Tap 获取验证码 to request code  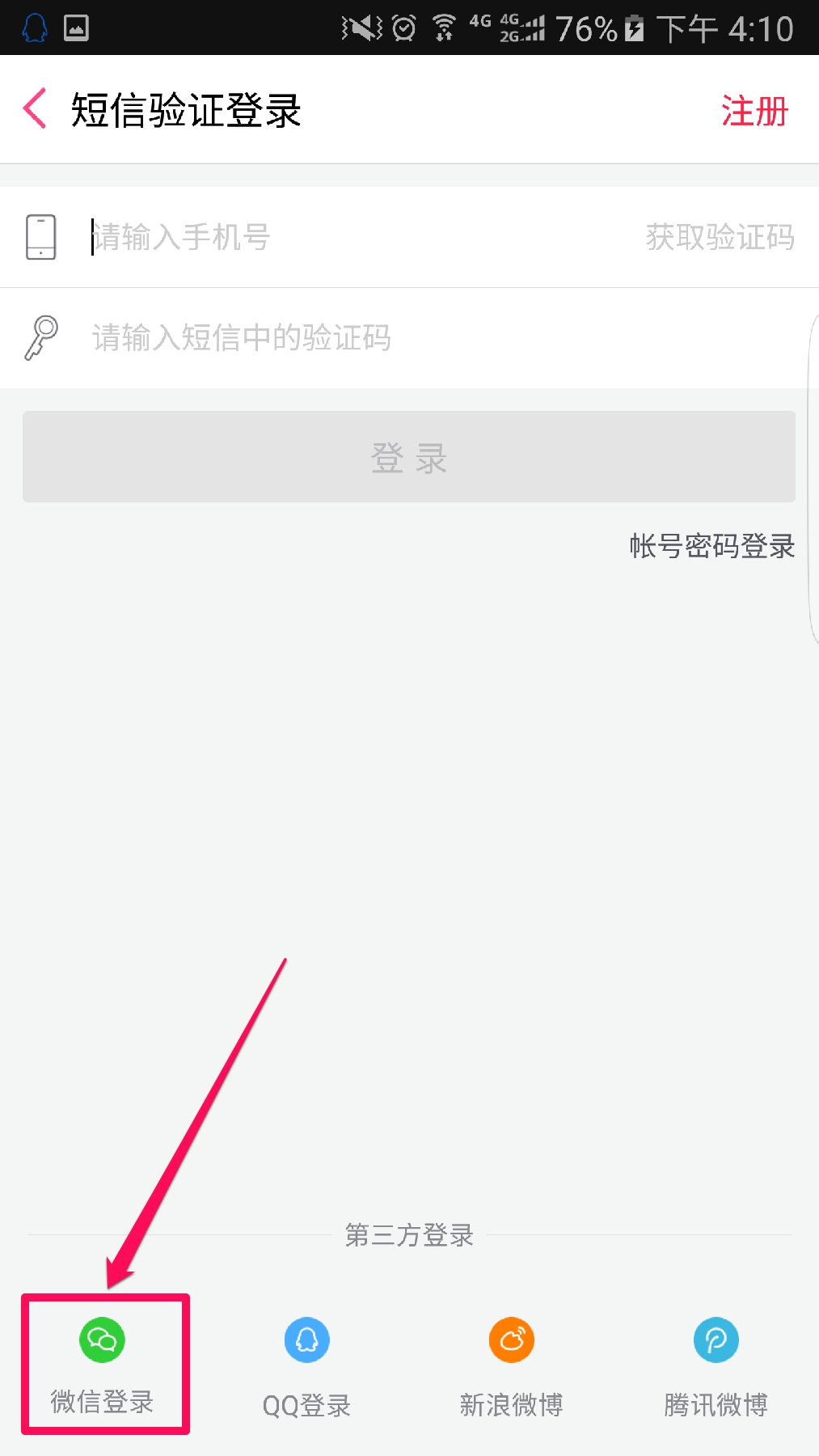pos(720,237)
